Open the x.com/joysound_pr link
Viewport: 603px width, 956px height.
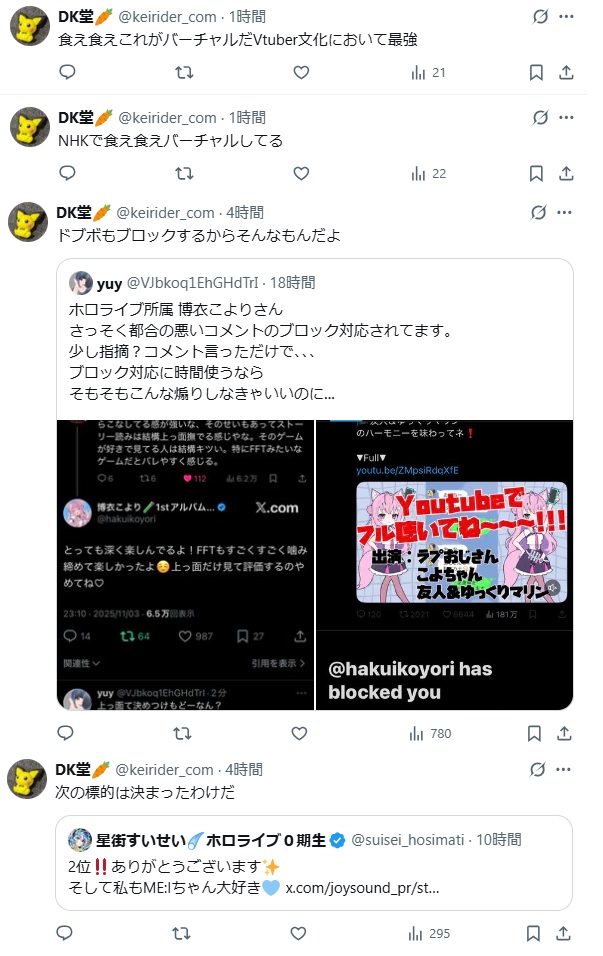tap(362, 888)
